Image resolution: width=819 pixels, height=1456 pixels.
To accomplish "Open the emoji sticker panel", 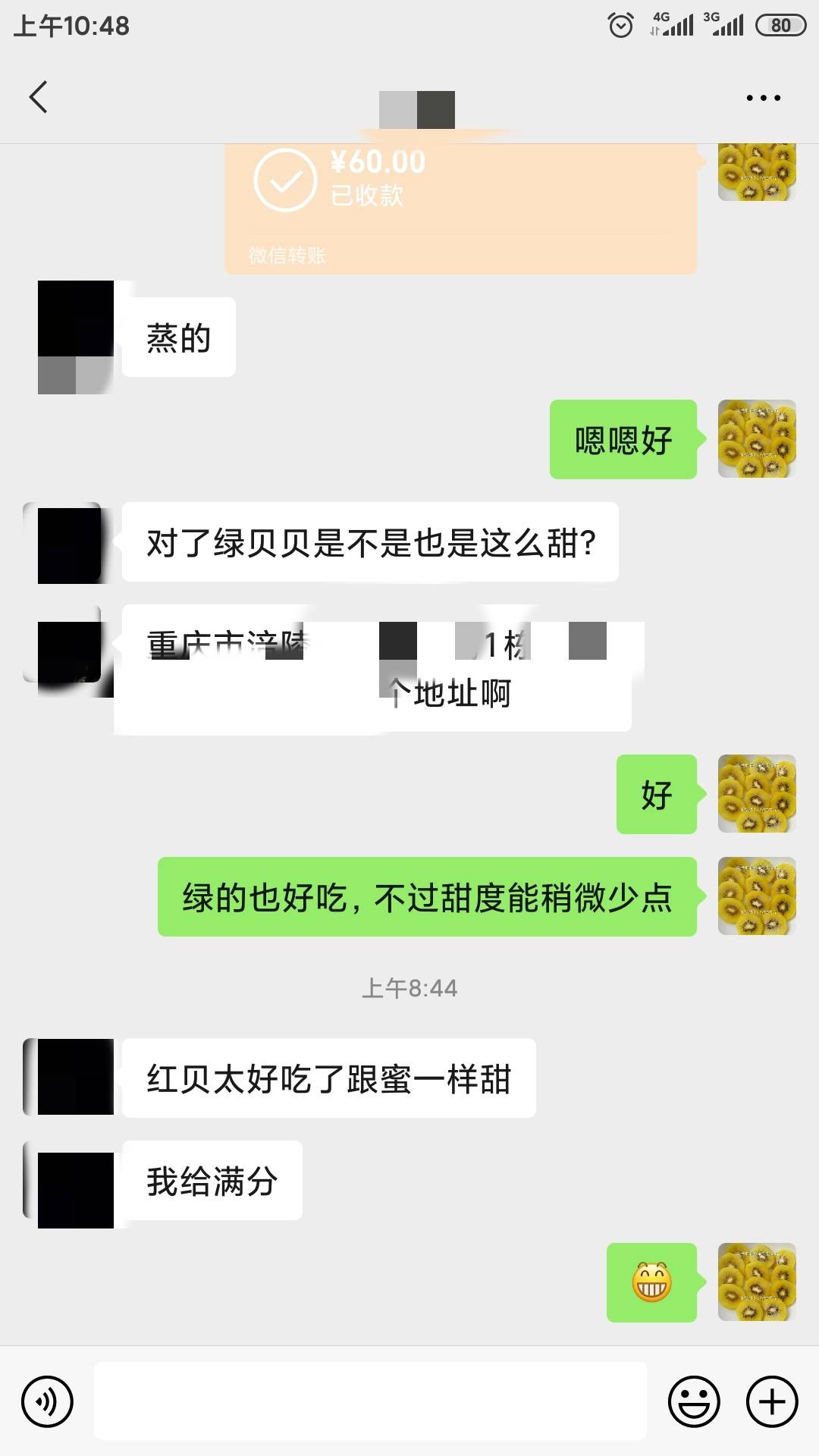I will coord(693,1401).
